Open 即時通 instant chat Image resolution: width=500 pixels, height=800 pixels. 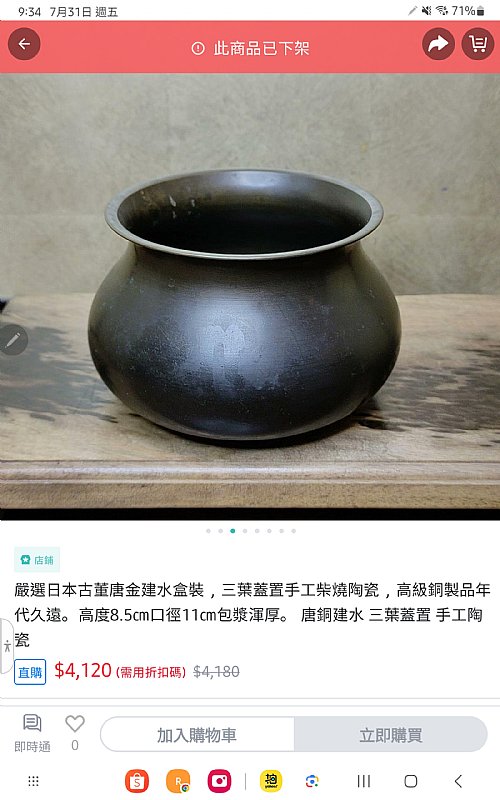pos(32,734)
